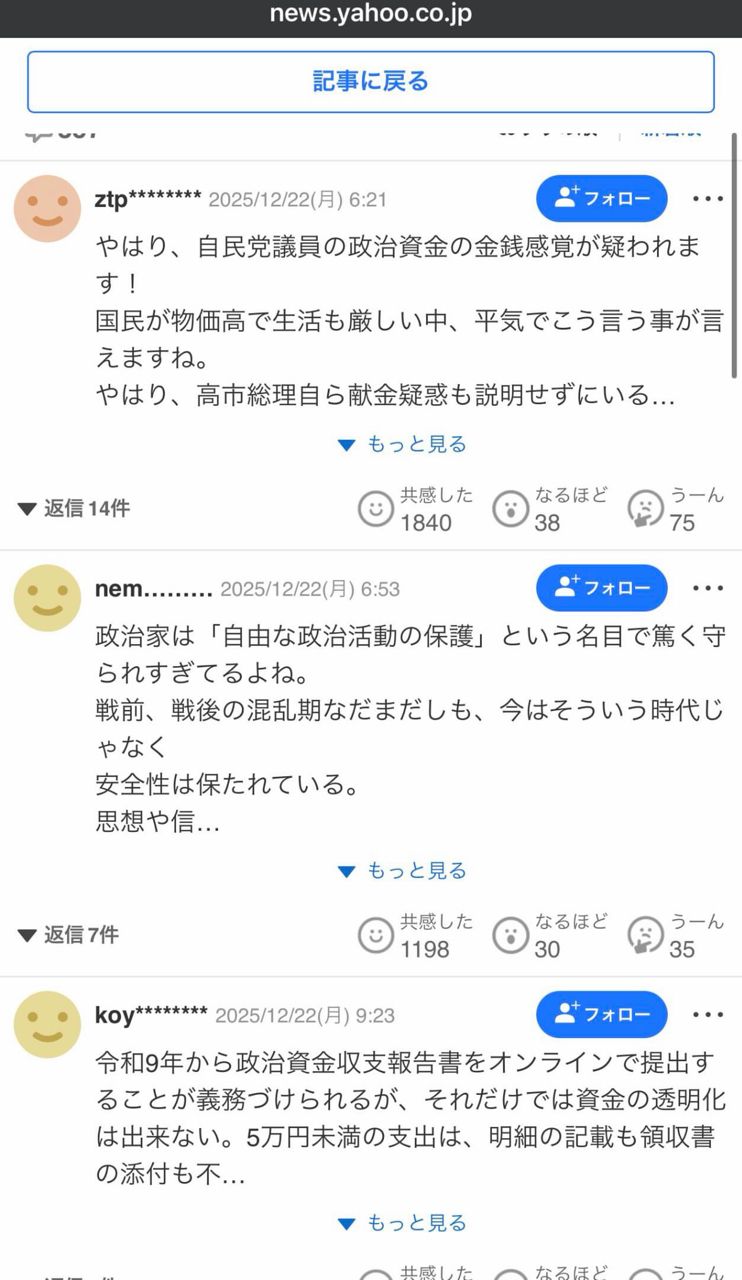
Task: React 共感した to nem's comment
Action: [377, 935]
